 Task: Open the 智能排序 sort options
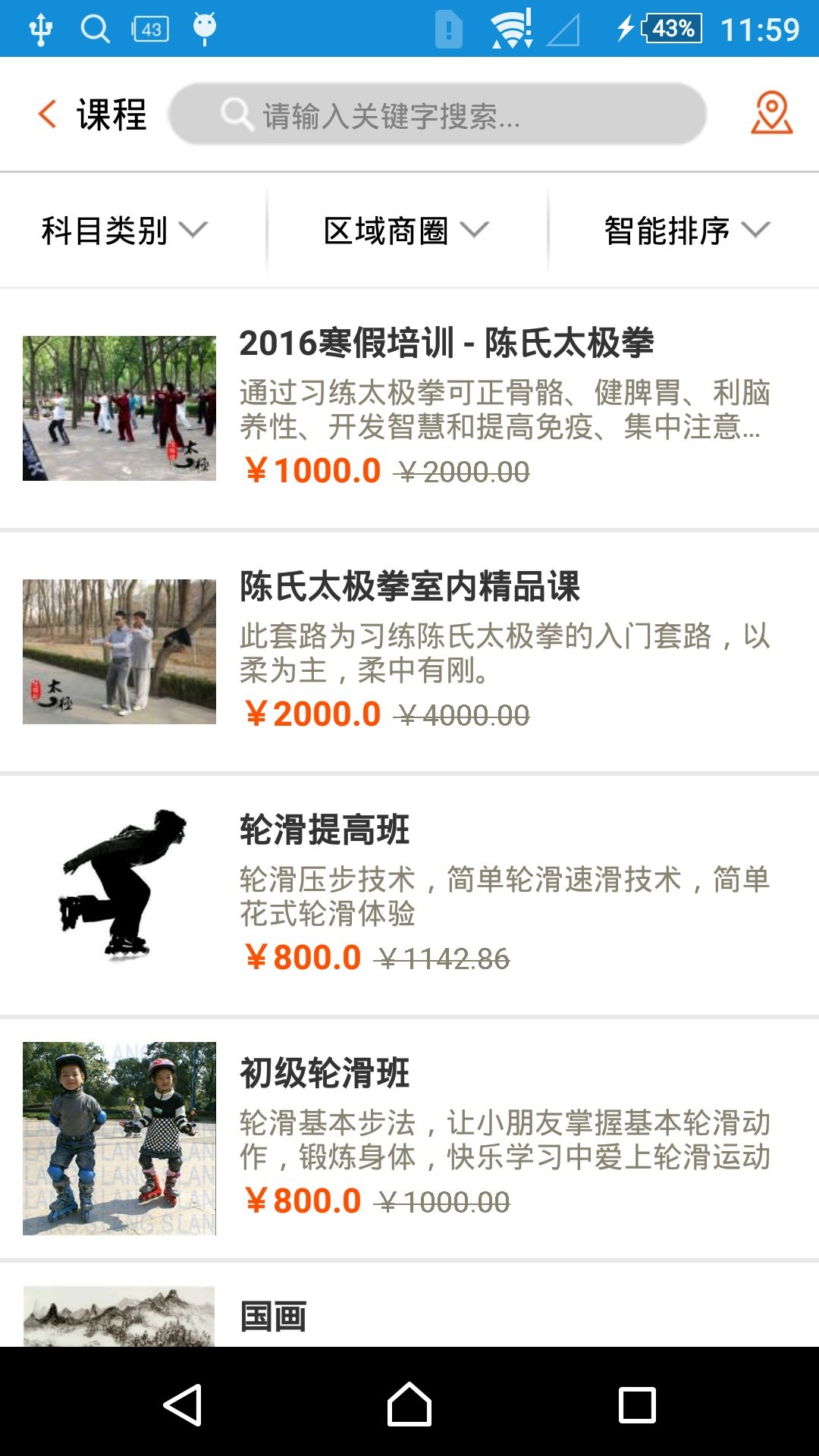(x=686, y=231)
